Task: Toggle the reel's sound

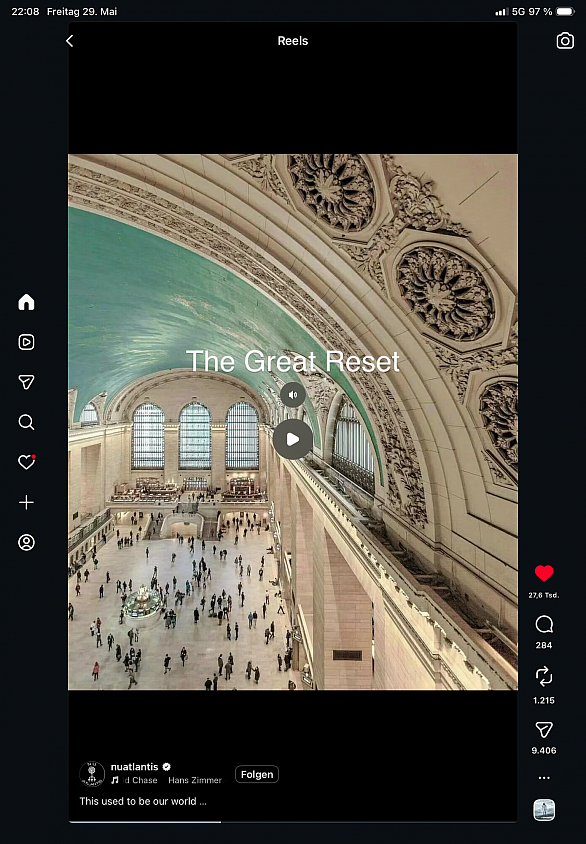Action: [293, 395]
